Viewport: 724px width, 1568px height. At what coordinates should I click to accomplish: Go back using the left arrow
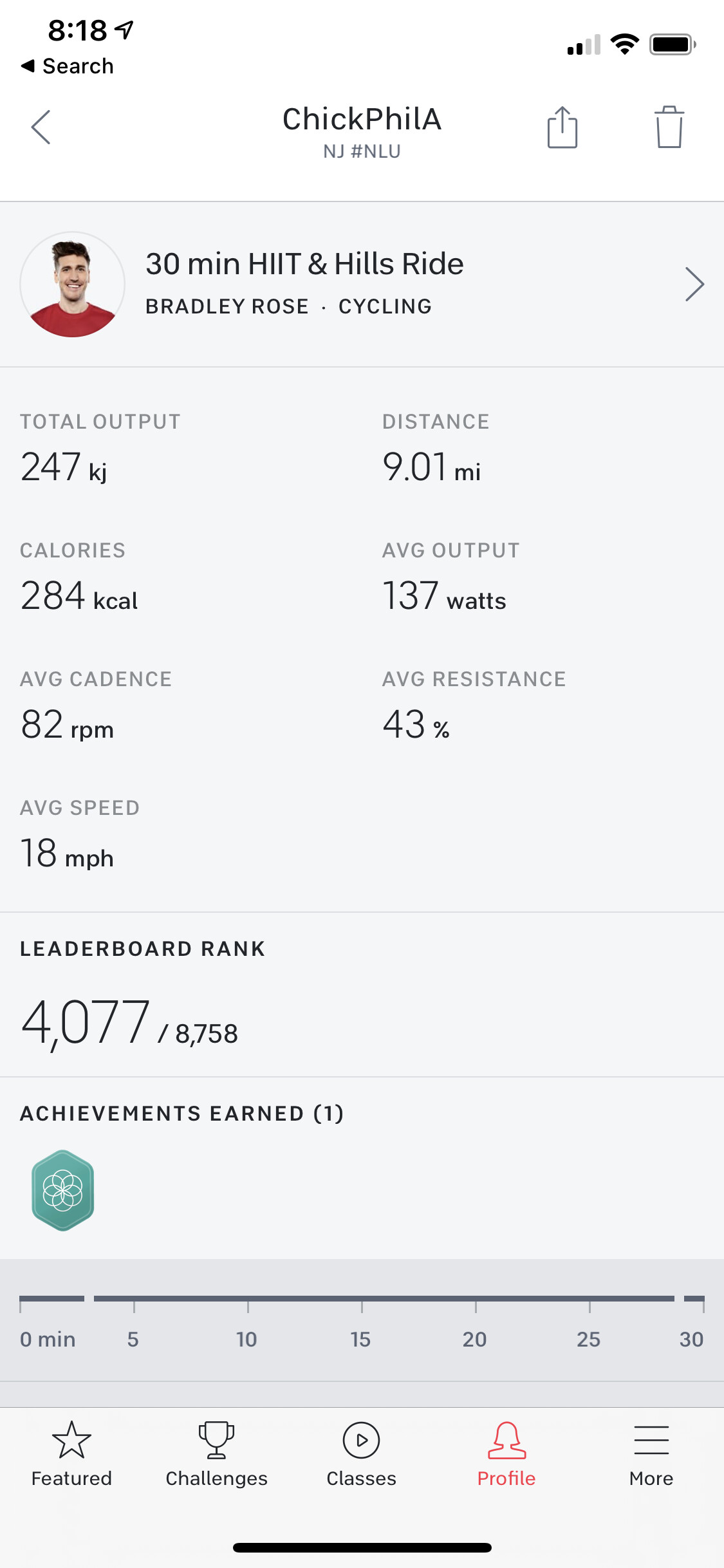(41, 127)
